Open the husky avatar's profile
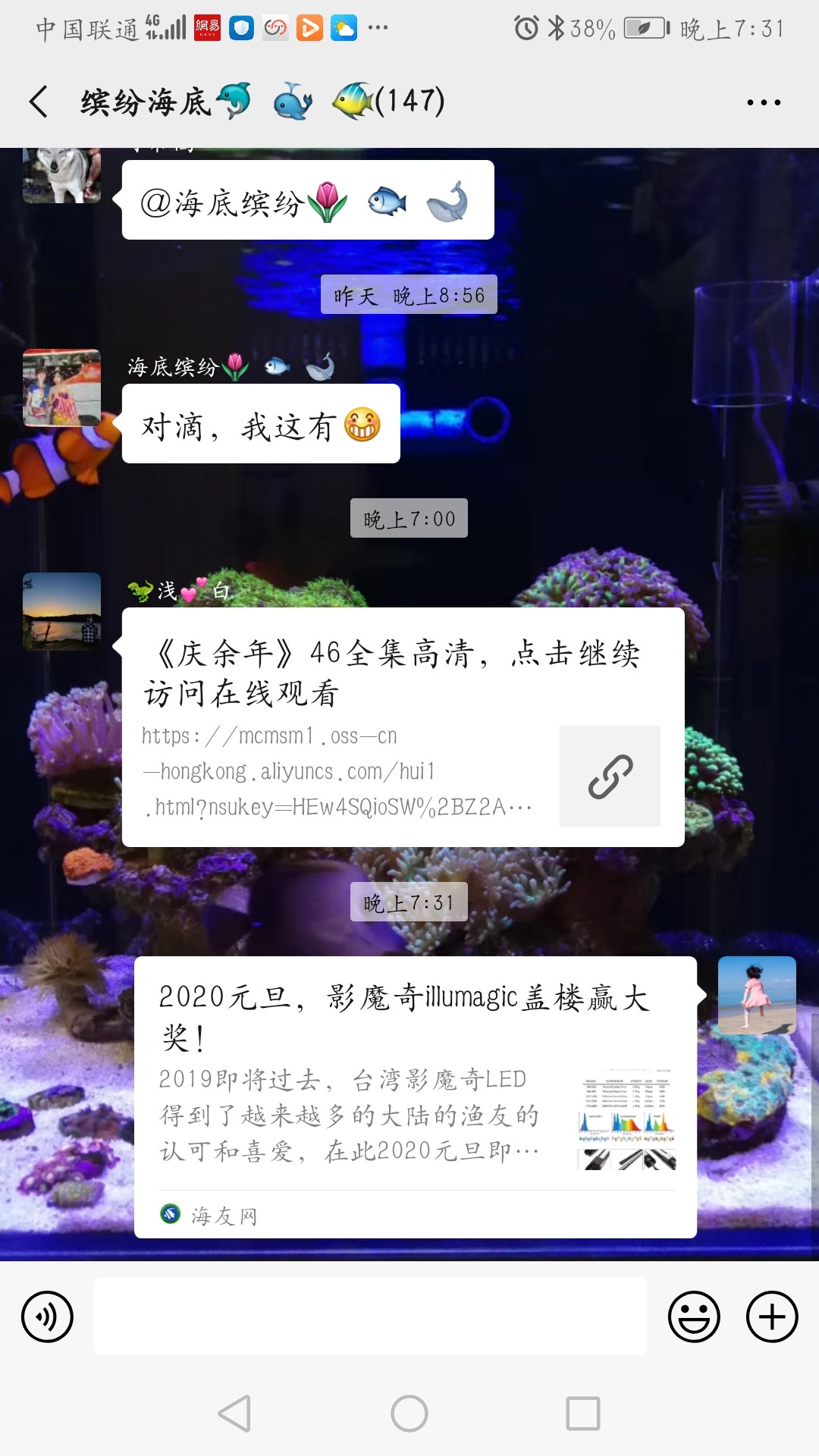The width and height of the screenshot is (819, 1456). click(61, 176)
